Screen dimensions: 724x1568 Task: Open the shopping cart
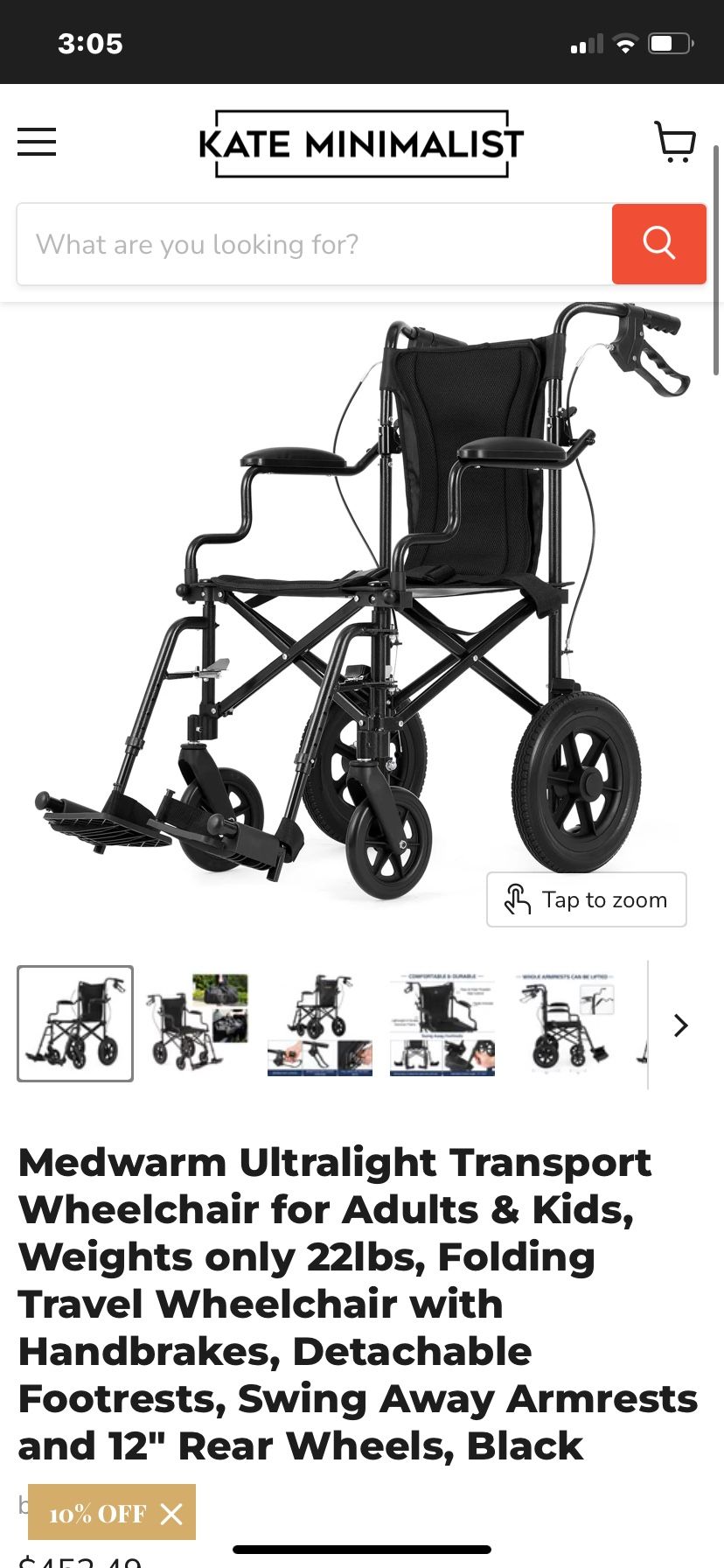tap(675, 142)
